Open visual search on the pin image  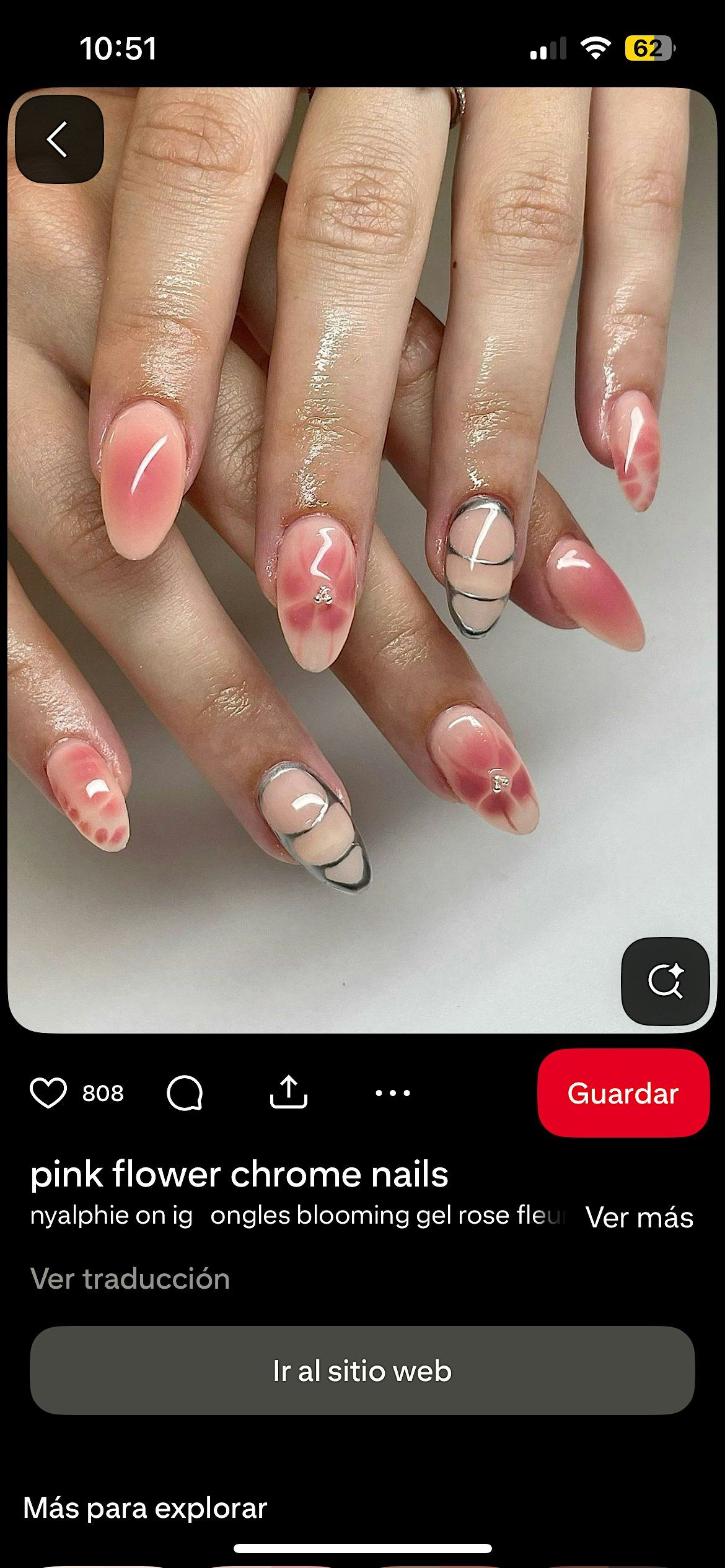(665, 982)
